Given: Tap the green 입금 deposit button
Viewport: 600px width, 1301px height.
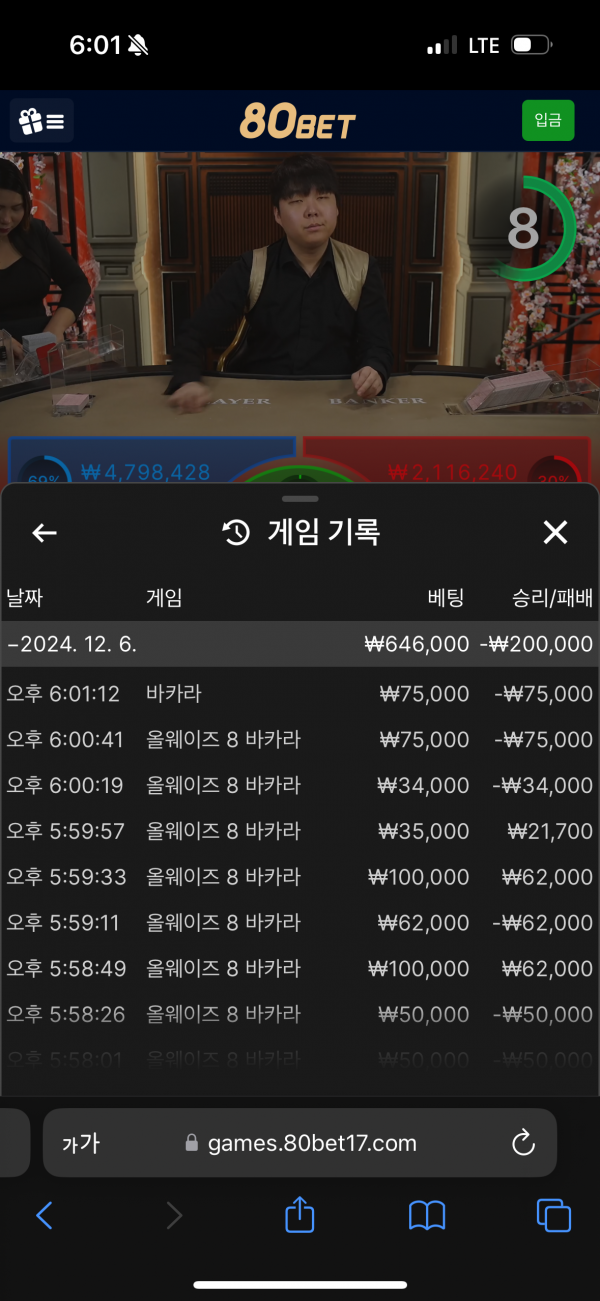Looking at the screenshot, I should (x=547, y=121).
